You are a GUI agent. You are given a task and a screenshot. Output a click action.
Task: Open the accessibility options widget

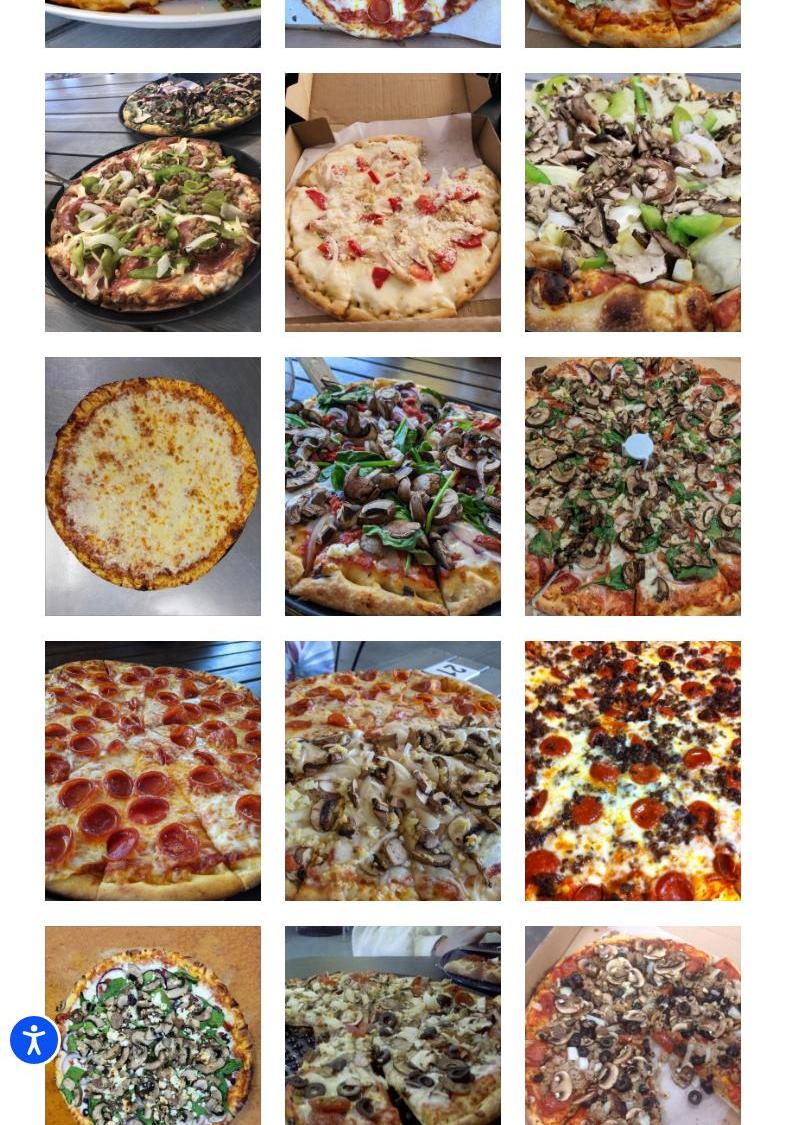[34, 1039]
